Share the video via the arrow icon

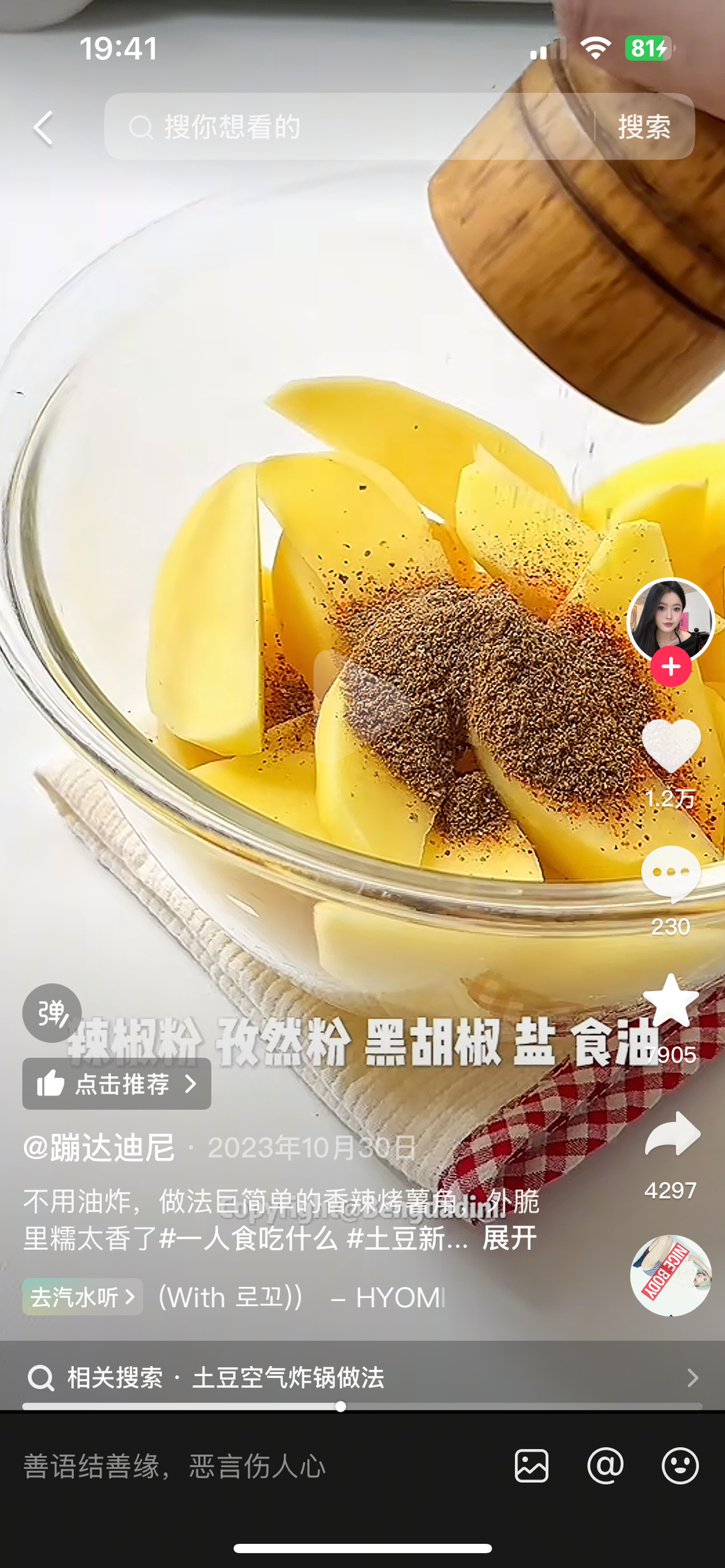pos(672,1135)
